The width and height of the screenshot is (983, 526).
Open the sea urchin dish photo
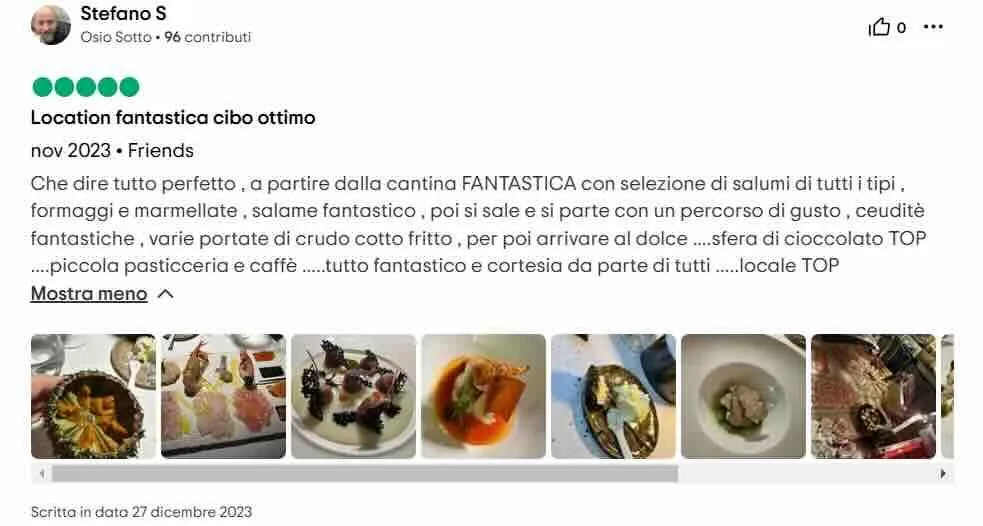[93, 396]
